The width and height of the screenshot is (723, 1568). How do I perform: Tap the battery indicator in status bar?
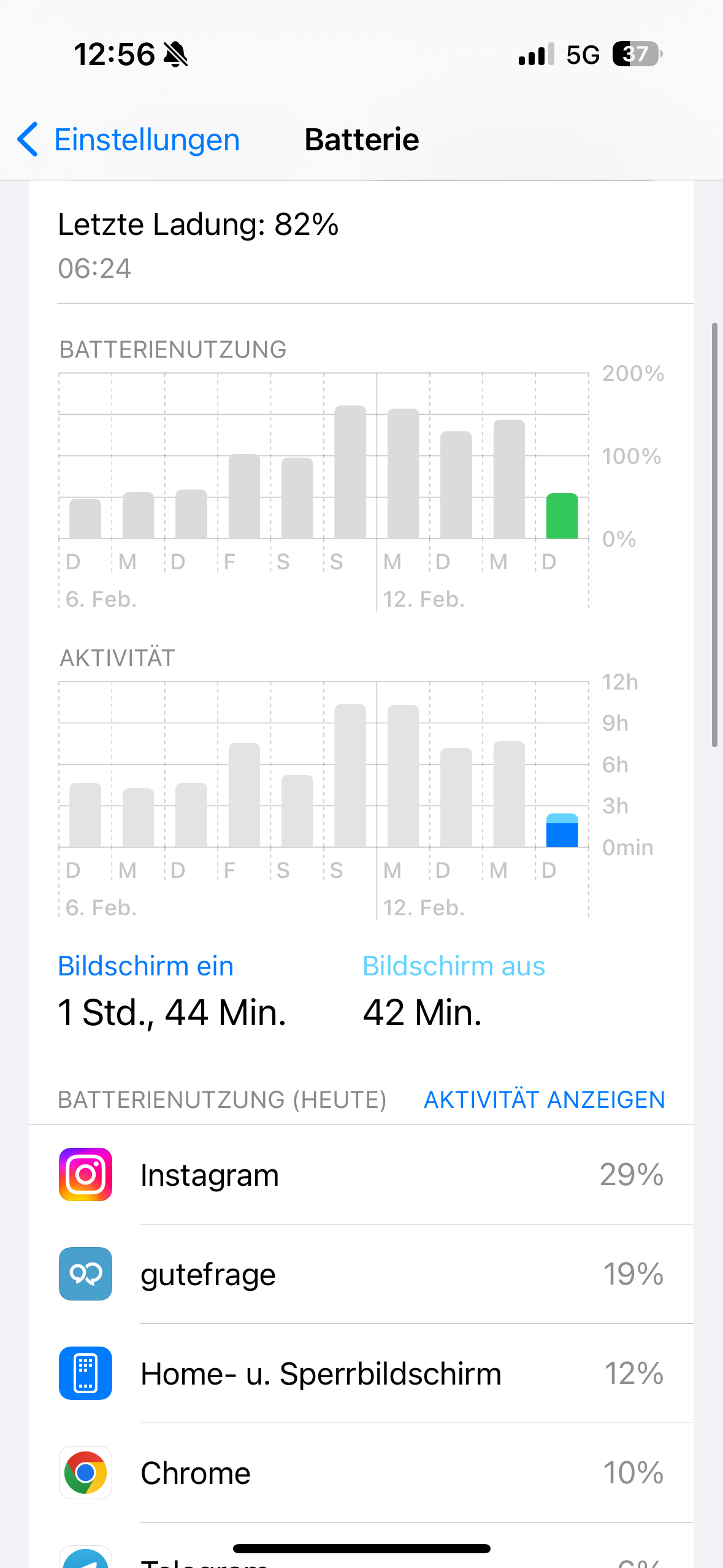[x=635, y=55]
